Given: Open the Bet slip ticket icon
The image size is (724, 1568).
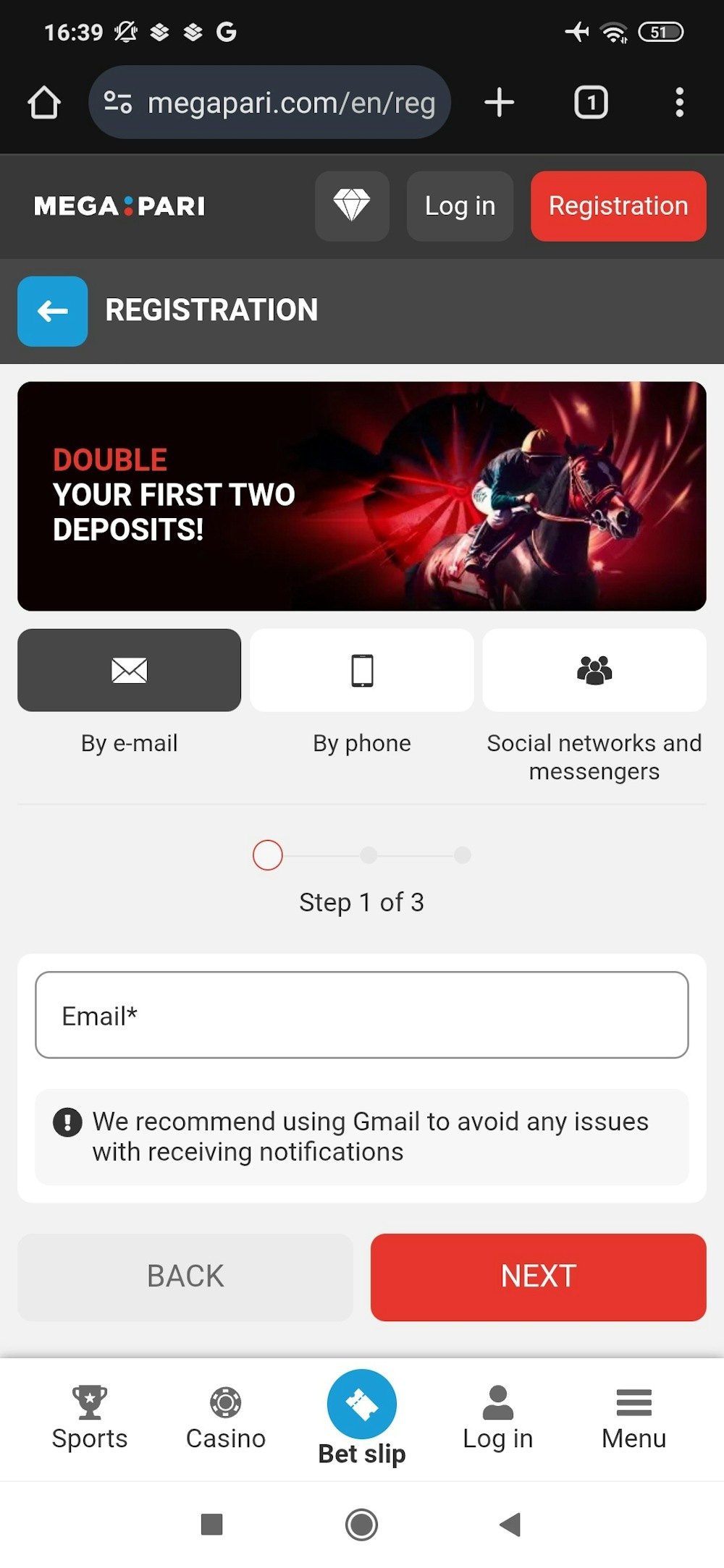Looking at the screenshot, I should click(x=362, y=1404).
